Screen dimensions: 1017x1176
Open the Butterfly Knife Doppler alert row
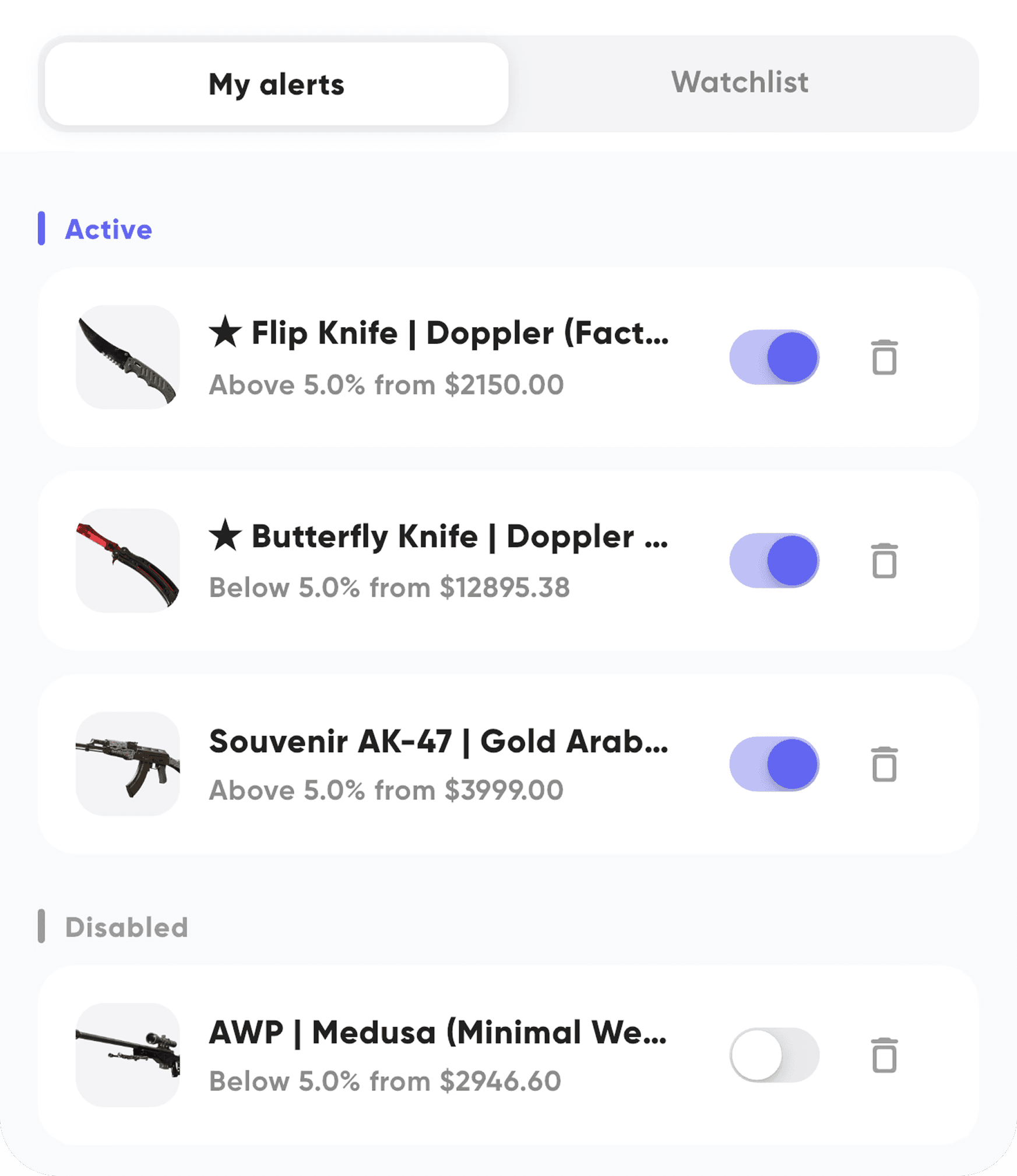click(438, 560)
